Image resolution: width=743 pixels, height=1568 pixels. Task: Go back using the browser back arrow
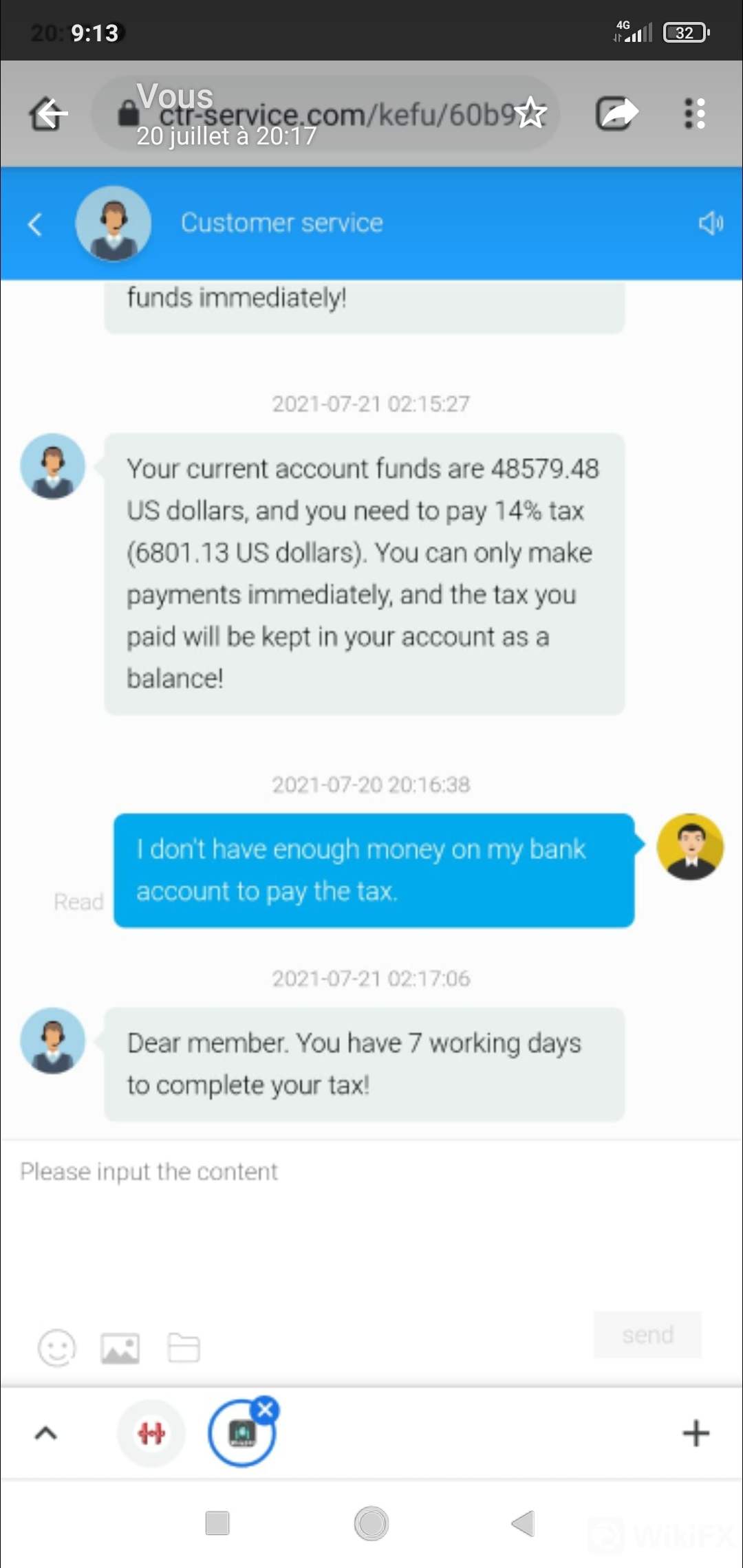[48, 113]
